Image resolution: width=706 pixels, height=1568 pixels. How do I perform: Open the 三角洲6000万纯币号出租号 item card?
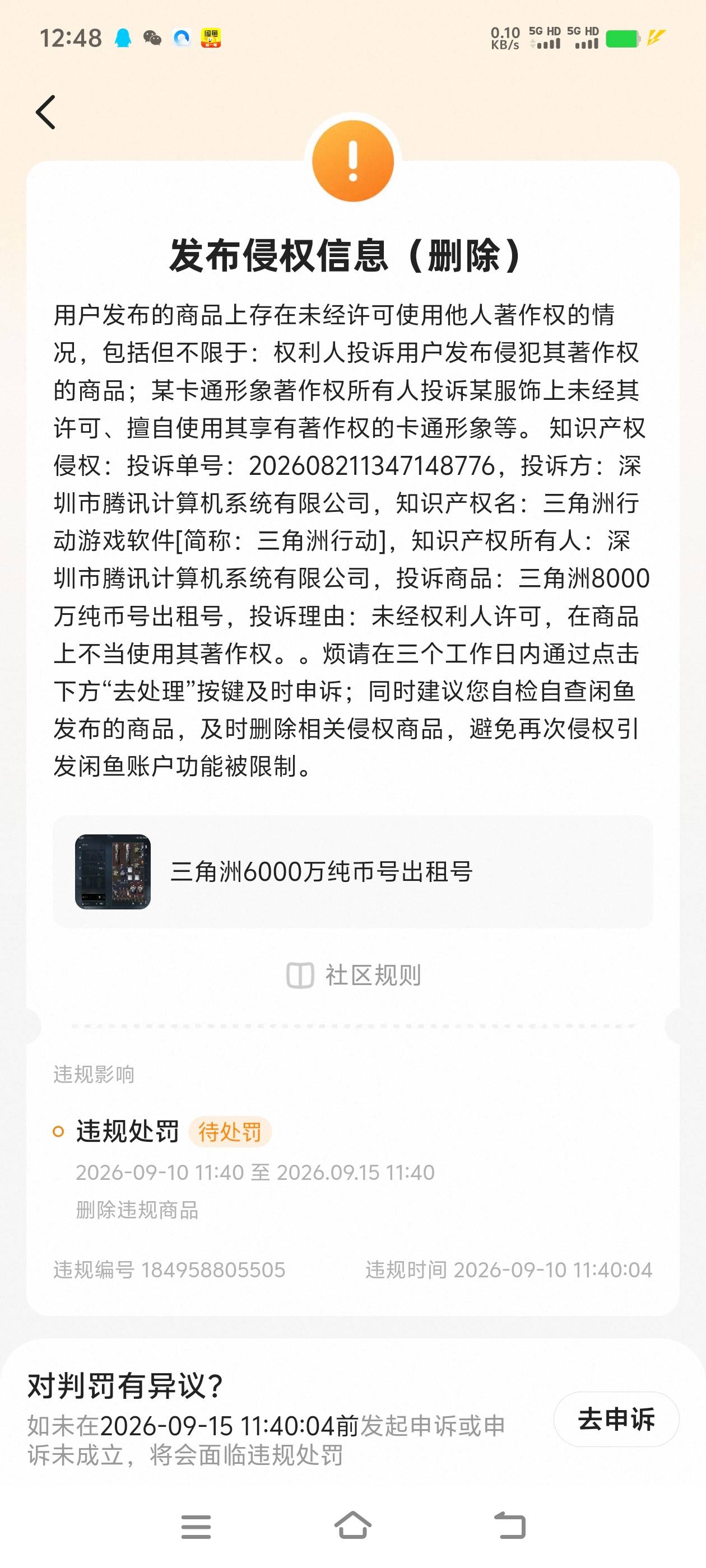pos(352,872)
